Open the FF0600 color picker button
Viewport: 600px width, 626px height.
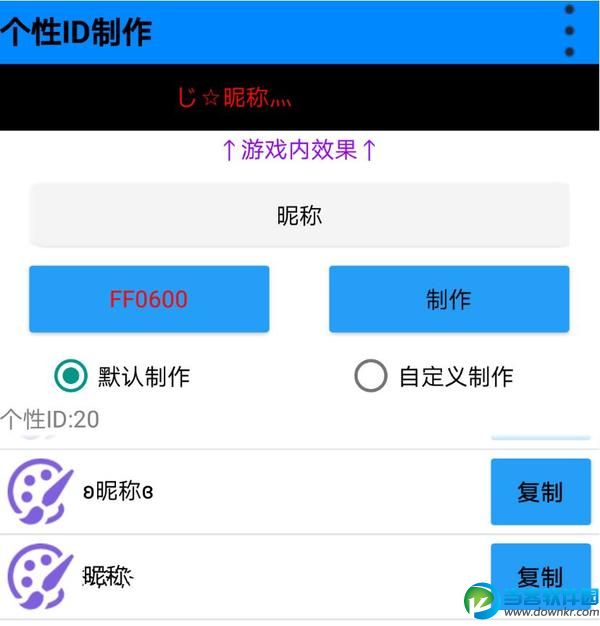pyautogui.click(x=149, y=299)
